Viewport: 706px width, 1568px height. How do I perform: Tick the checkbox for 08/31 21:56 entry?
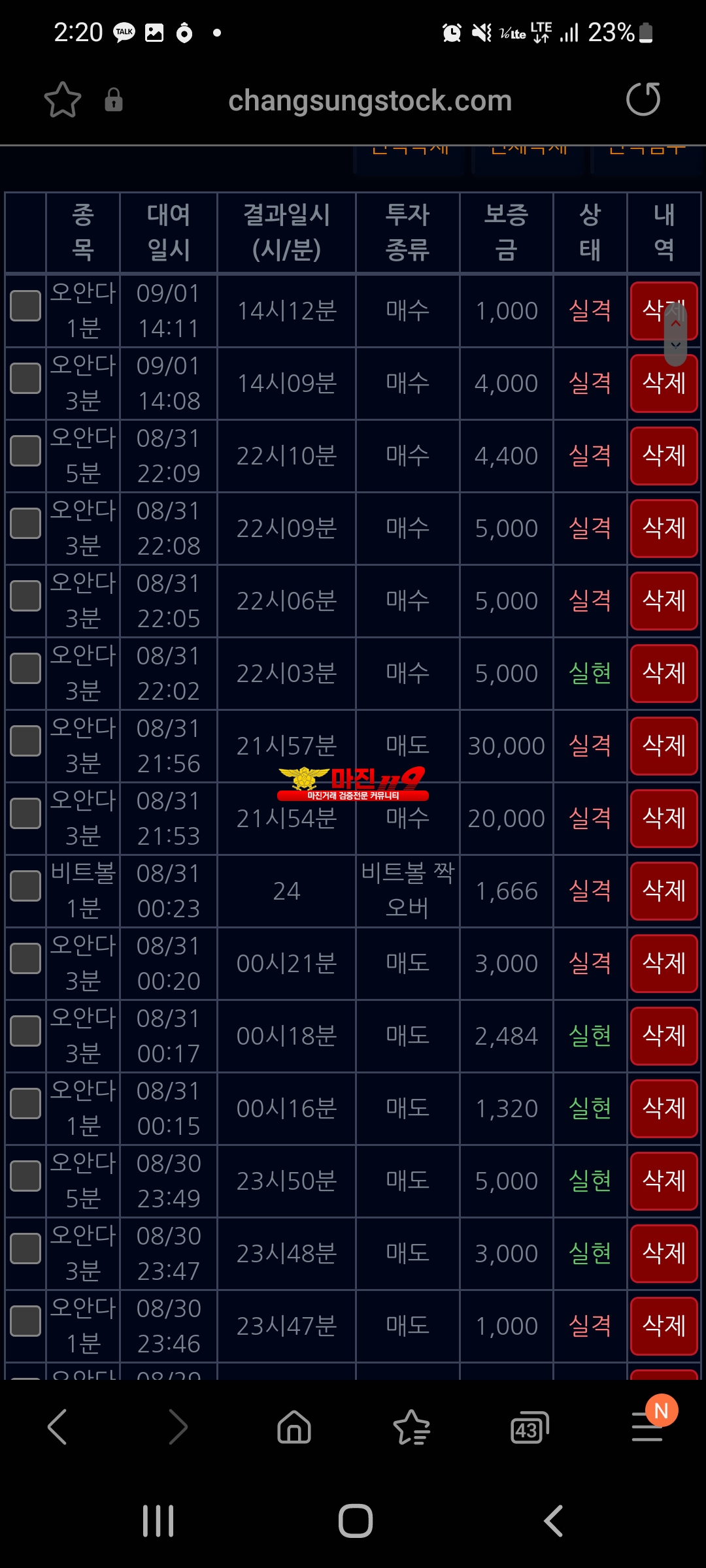tap(25, 741)
